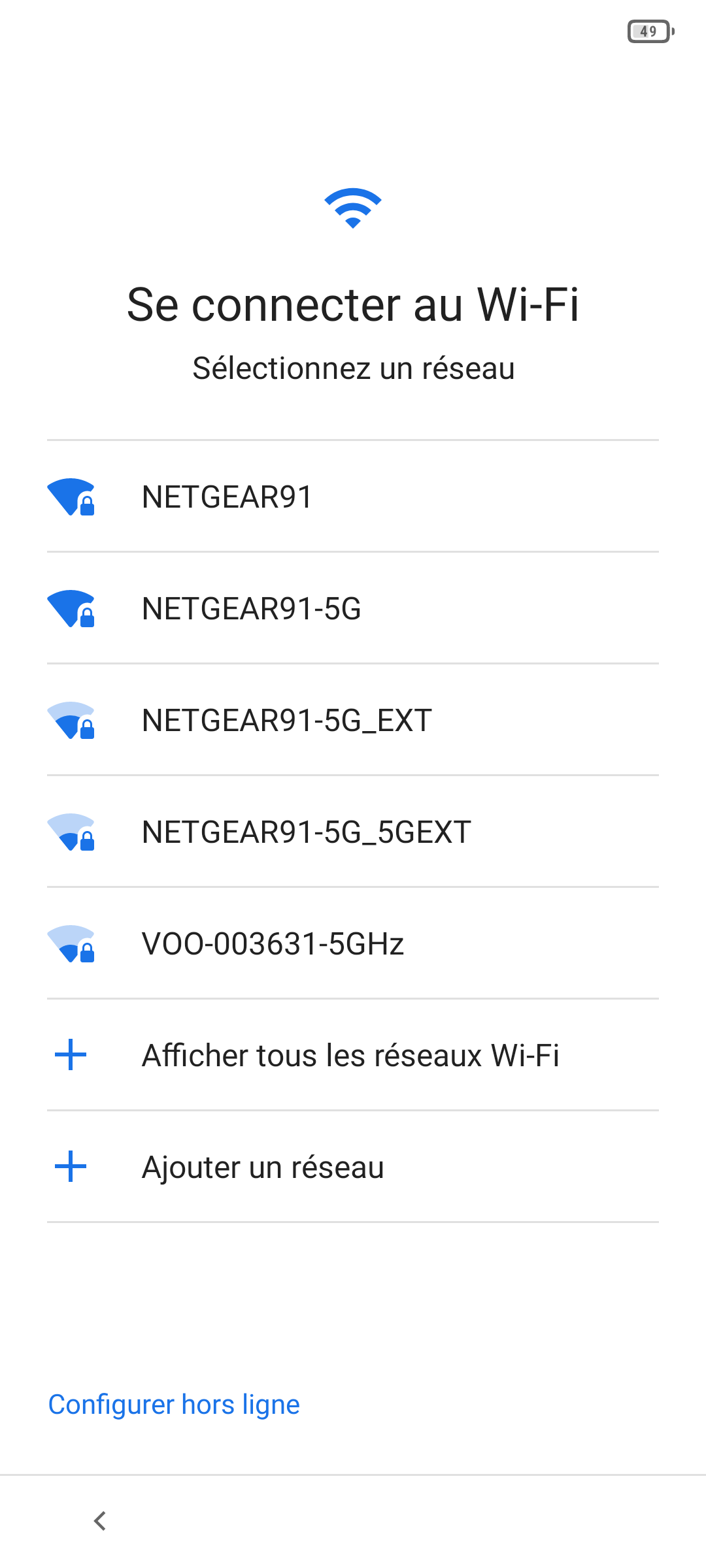Select the NETGEAR91-5G network
The height and width of the screenshot is (1568, 706).
pyautogui.click(x=353, y=608)
